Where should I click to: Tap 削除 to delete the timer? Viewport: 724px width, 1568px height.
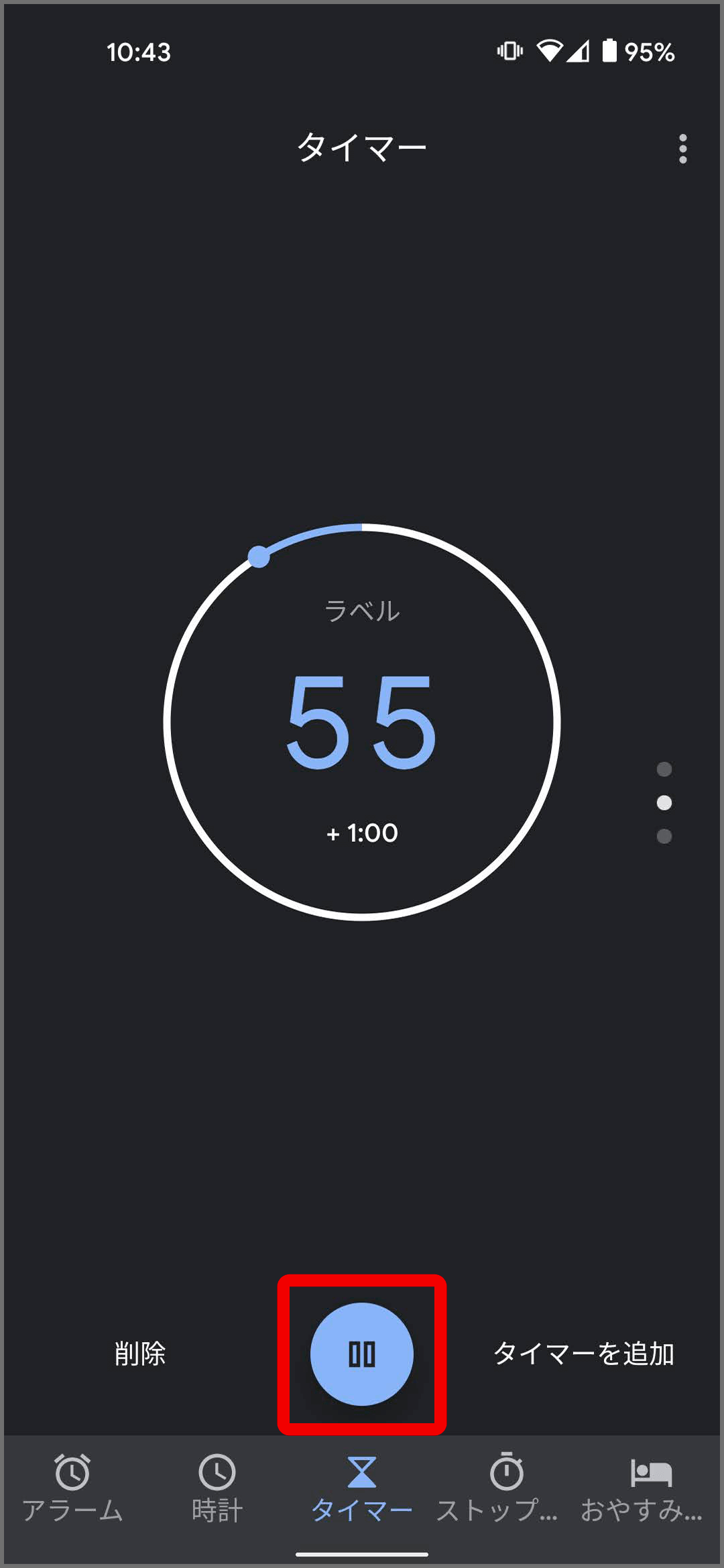(x=139, y=1353)
